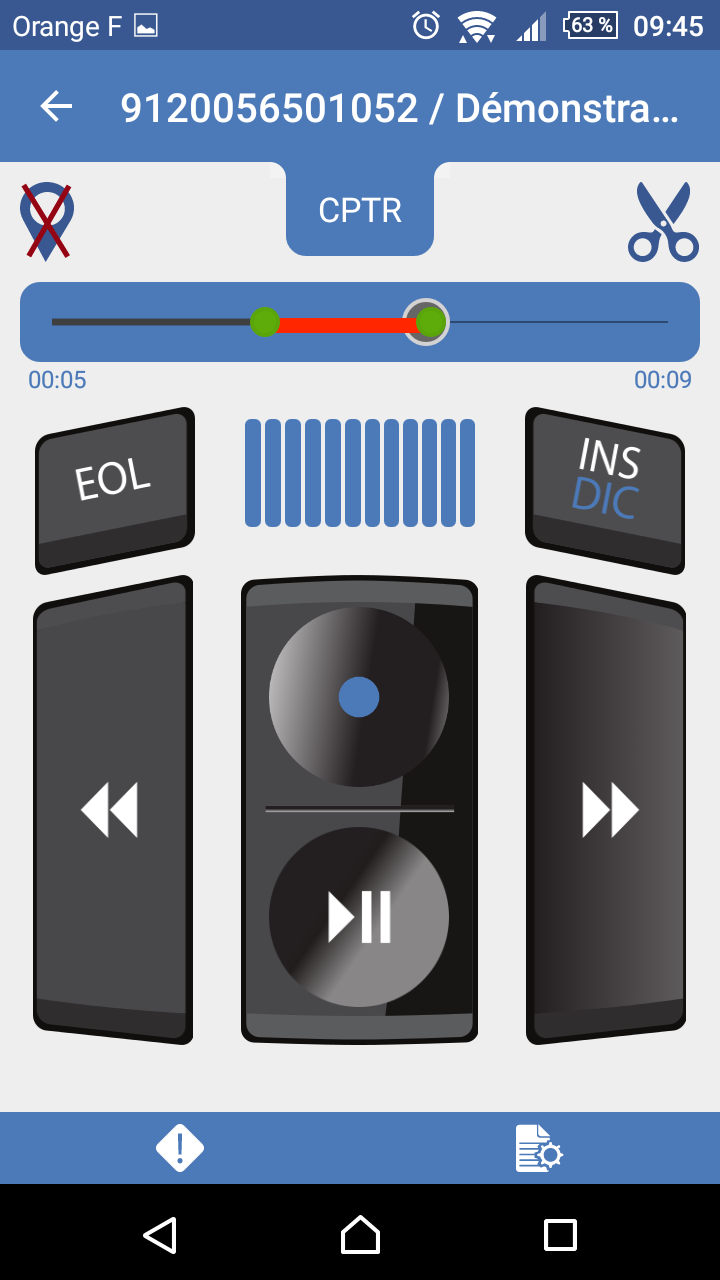Open the CPTR tab

(x=360, y=210)
